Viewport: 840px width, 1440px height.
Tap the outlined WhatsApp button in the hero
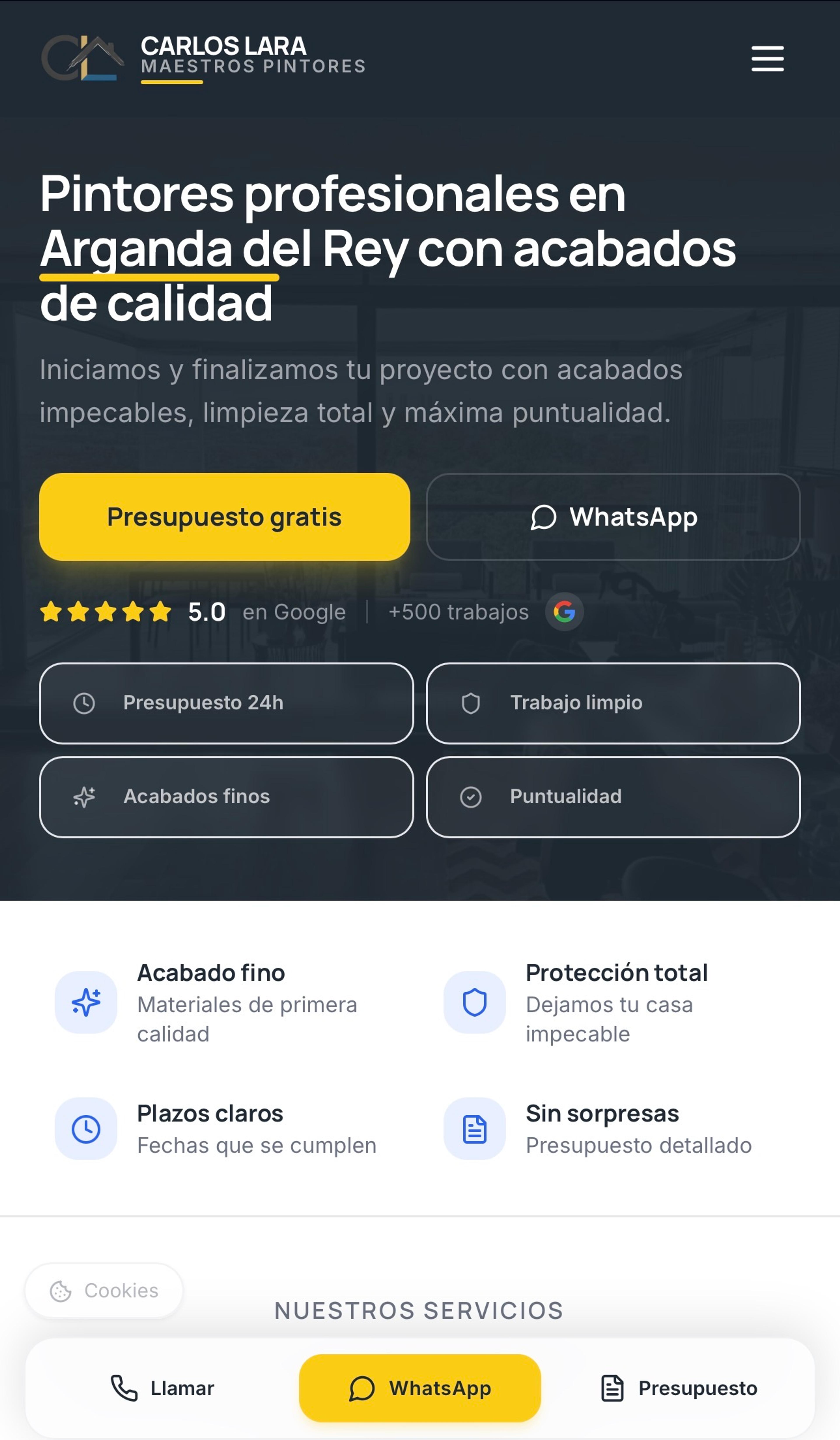click(x=613, y=517)
